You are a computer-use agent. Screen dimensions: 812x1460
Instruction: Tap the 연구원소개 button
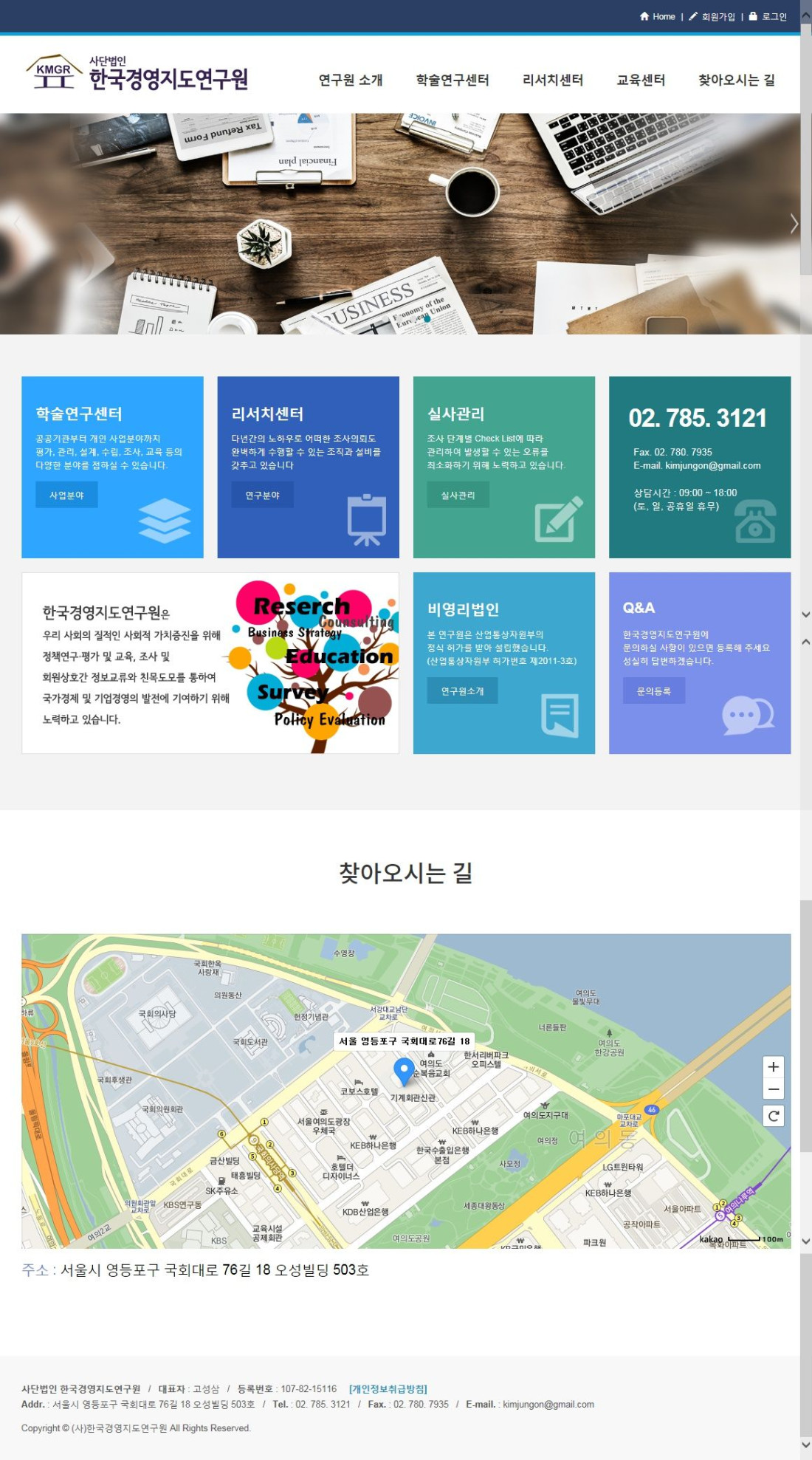coord(462,690)
